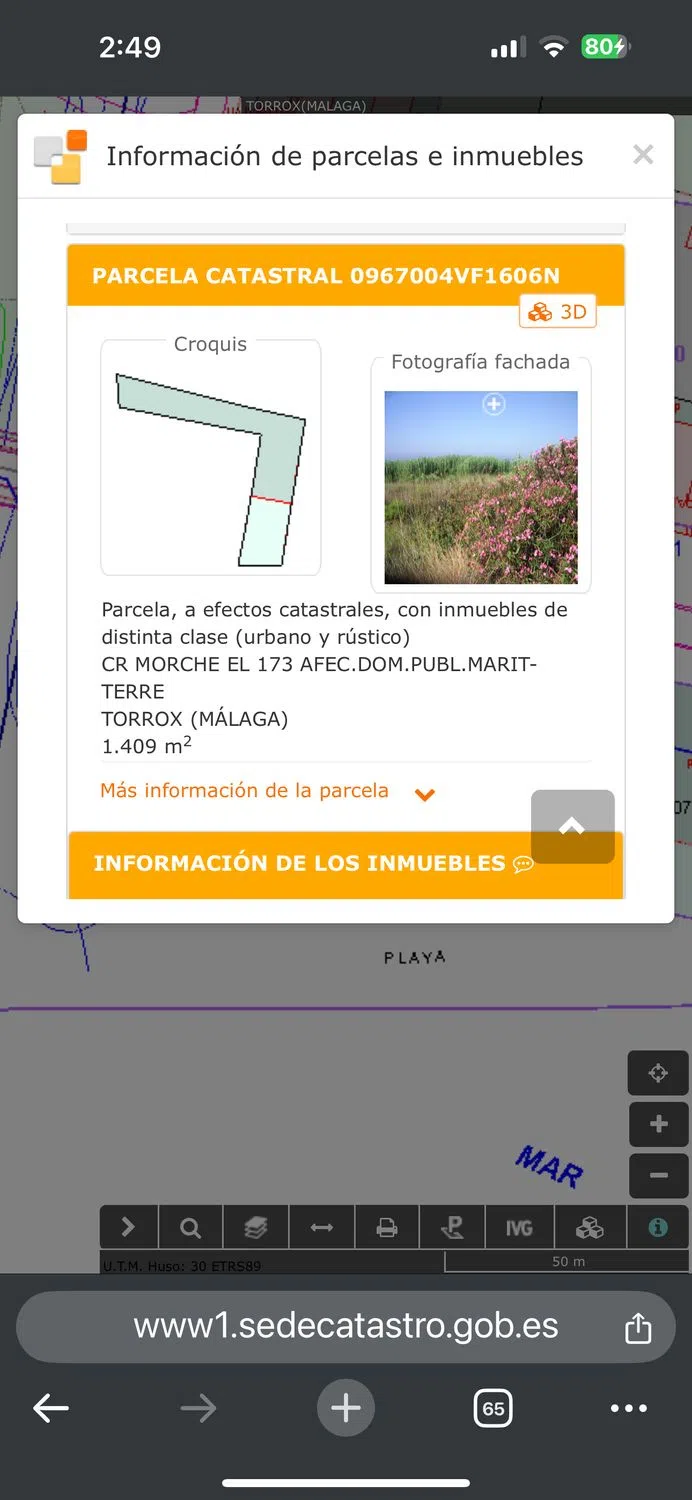Expand the map toolbar arrow
This screenshot has width=692, height=1500.
tap(128, 1227)
